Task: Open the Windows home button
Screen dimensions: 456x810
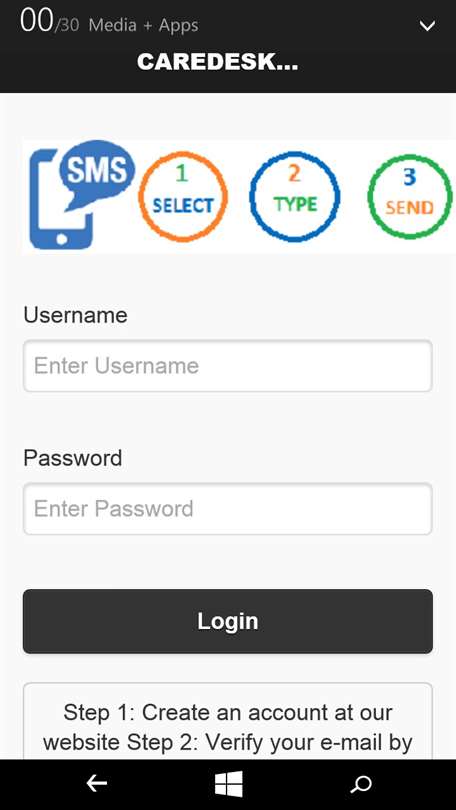Action: [228, 784]
